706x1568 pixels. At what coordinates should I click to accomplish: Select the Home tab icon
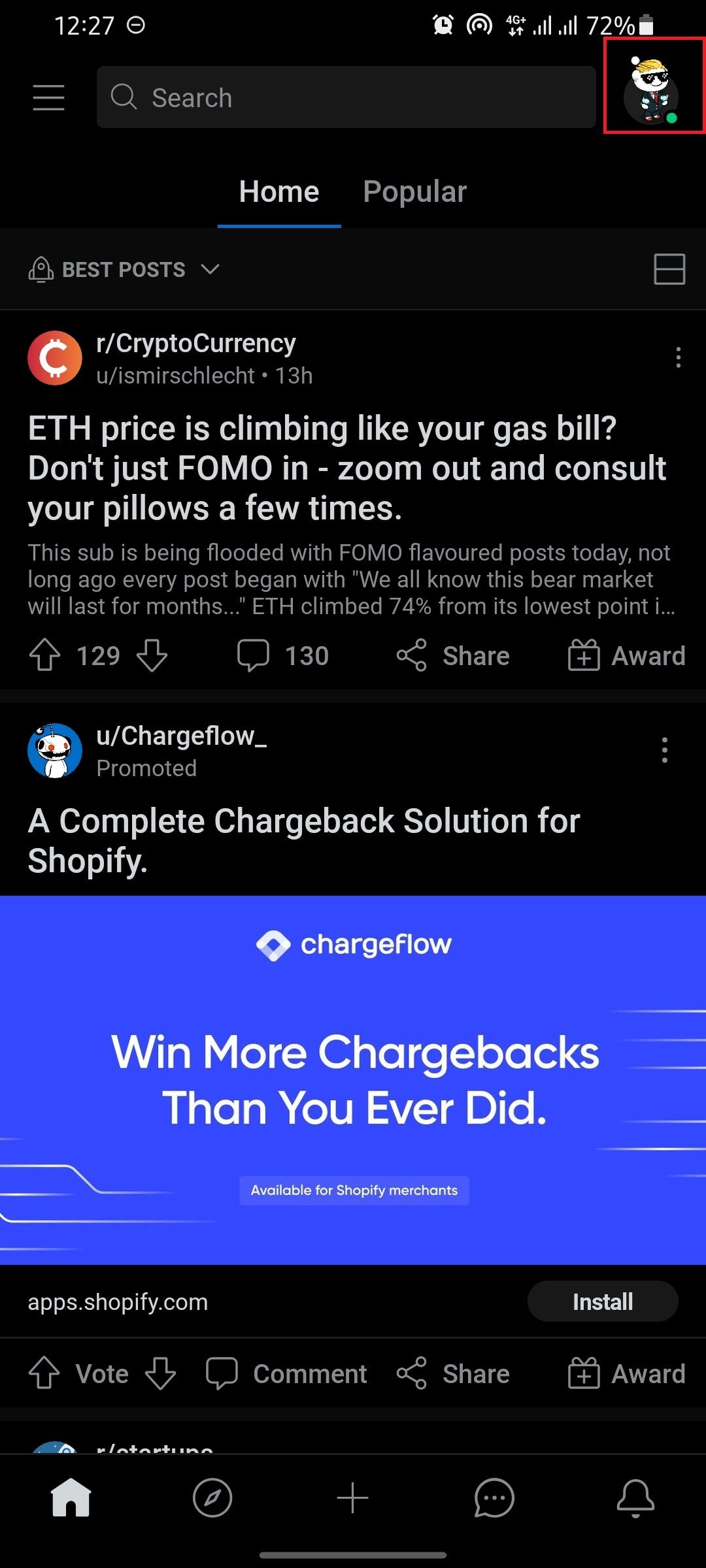point(70,1499)
